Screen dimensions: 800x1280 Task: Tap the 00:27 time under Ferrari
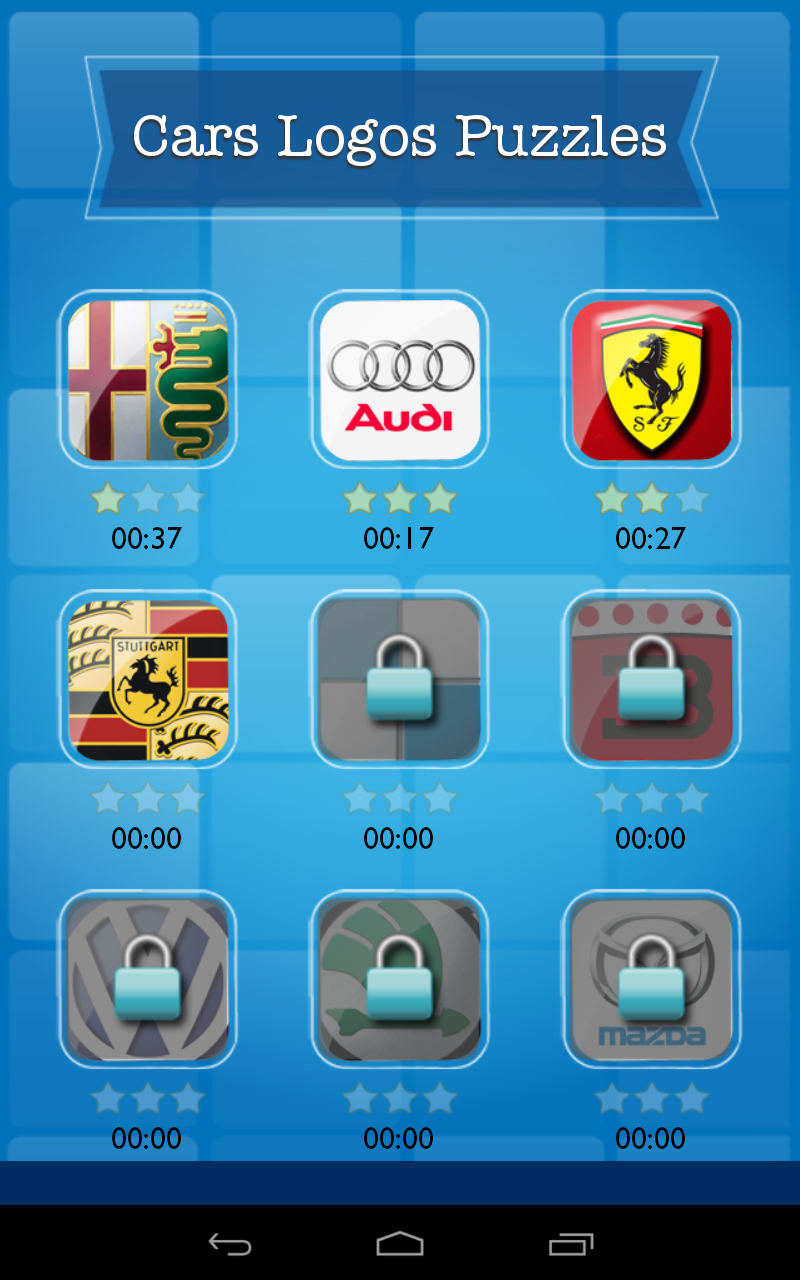point(651,538)
